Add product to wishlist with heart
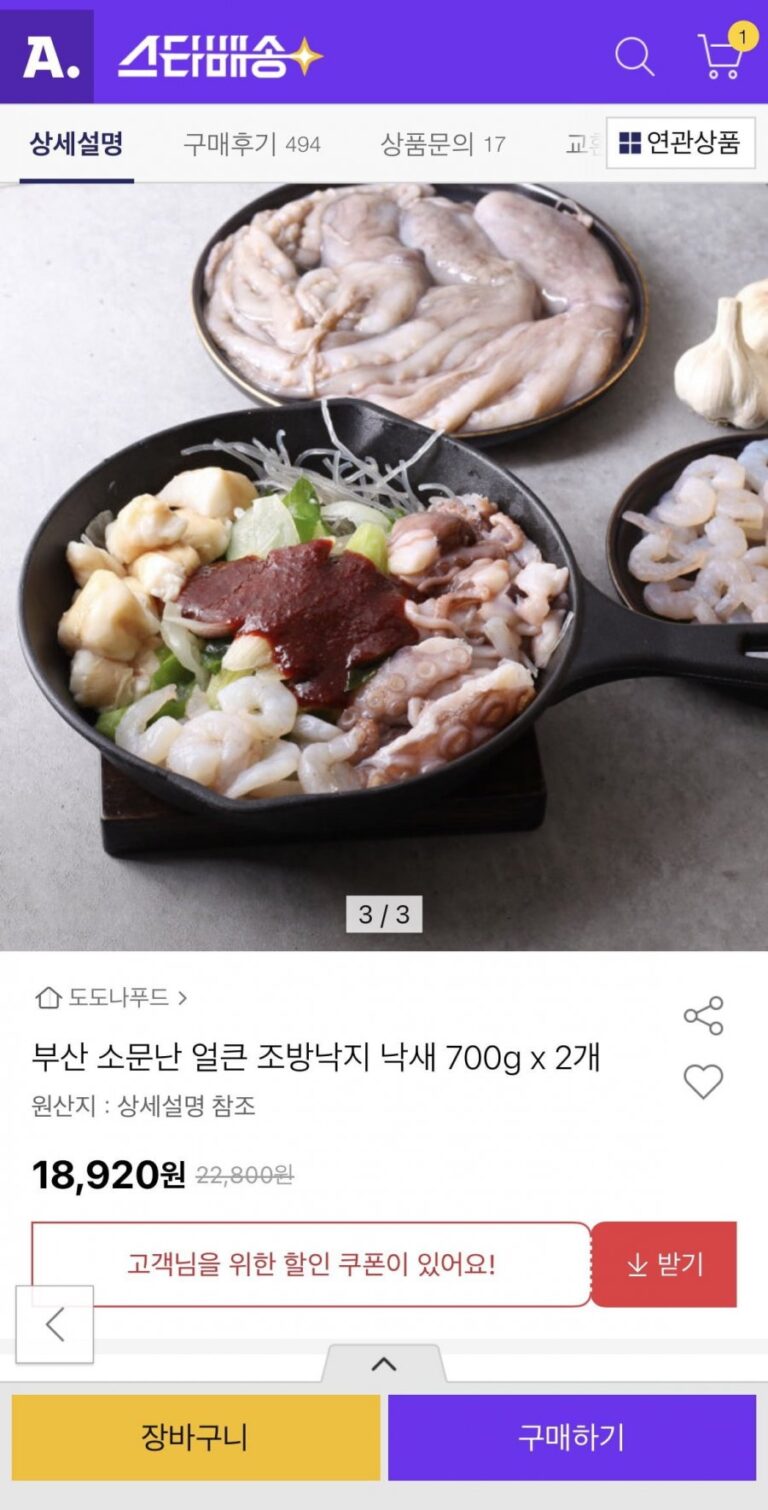This screenshot has width=768, height=1510. click(x=703, y=1081)
